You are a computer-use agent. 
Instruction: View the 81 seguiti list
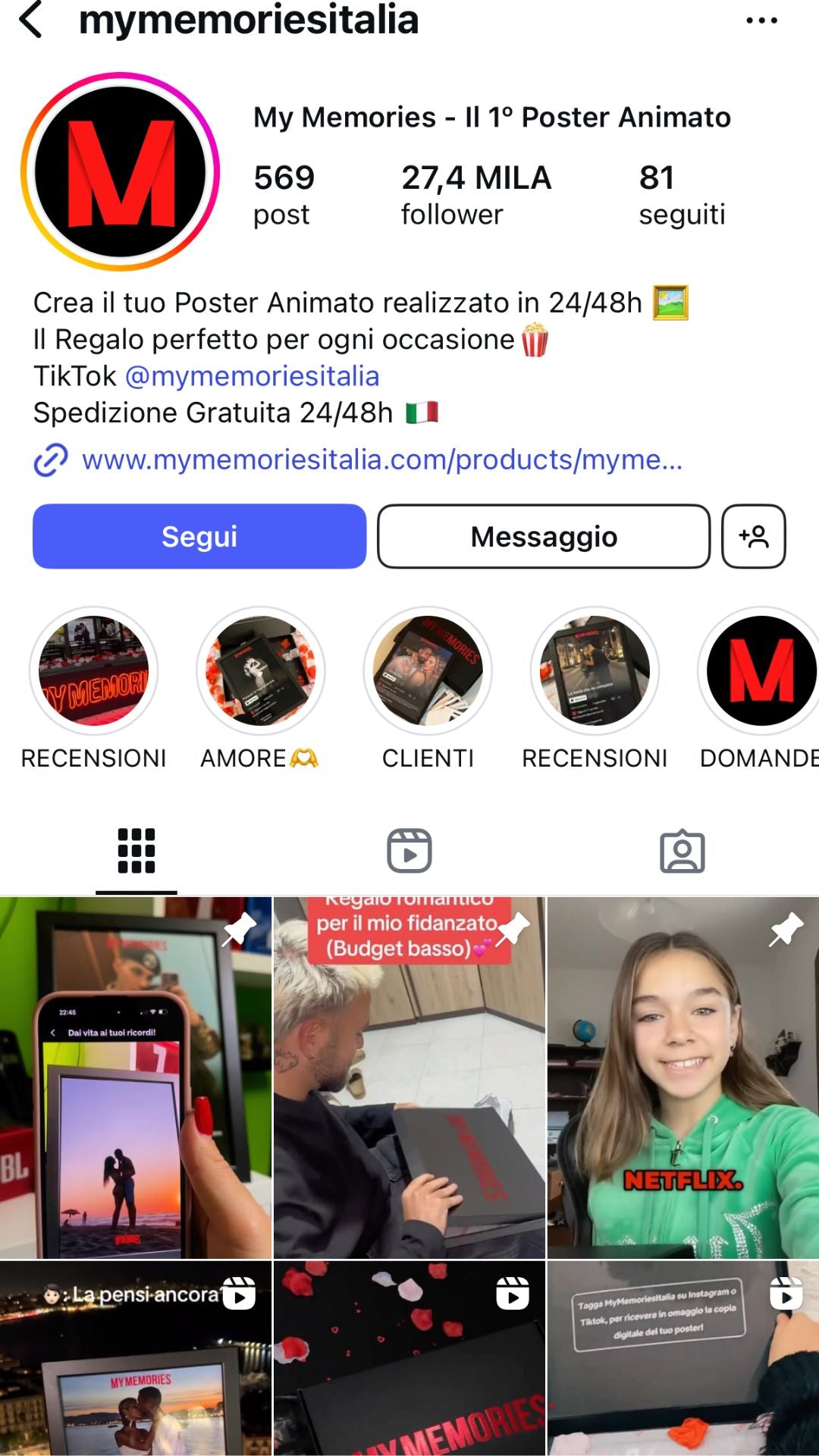[x=681, y=195]
